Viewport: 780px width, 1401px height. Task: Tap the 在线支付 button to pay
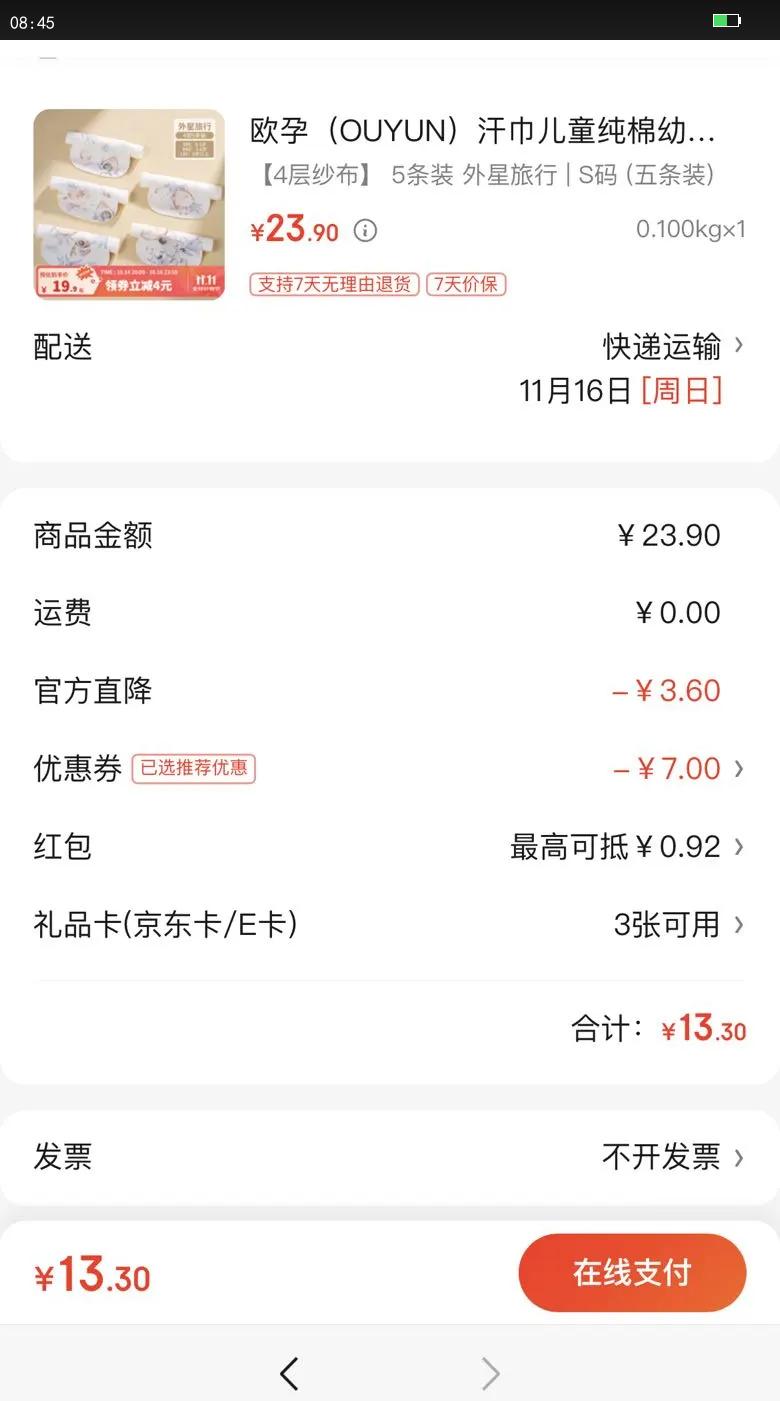[632, 1273]
